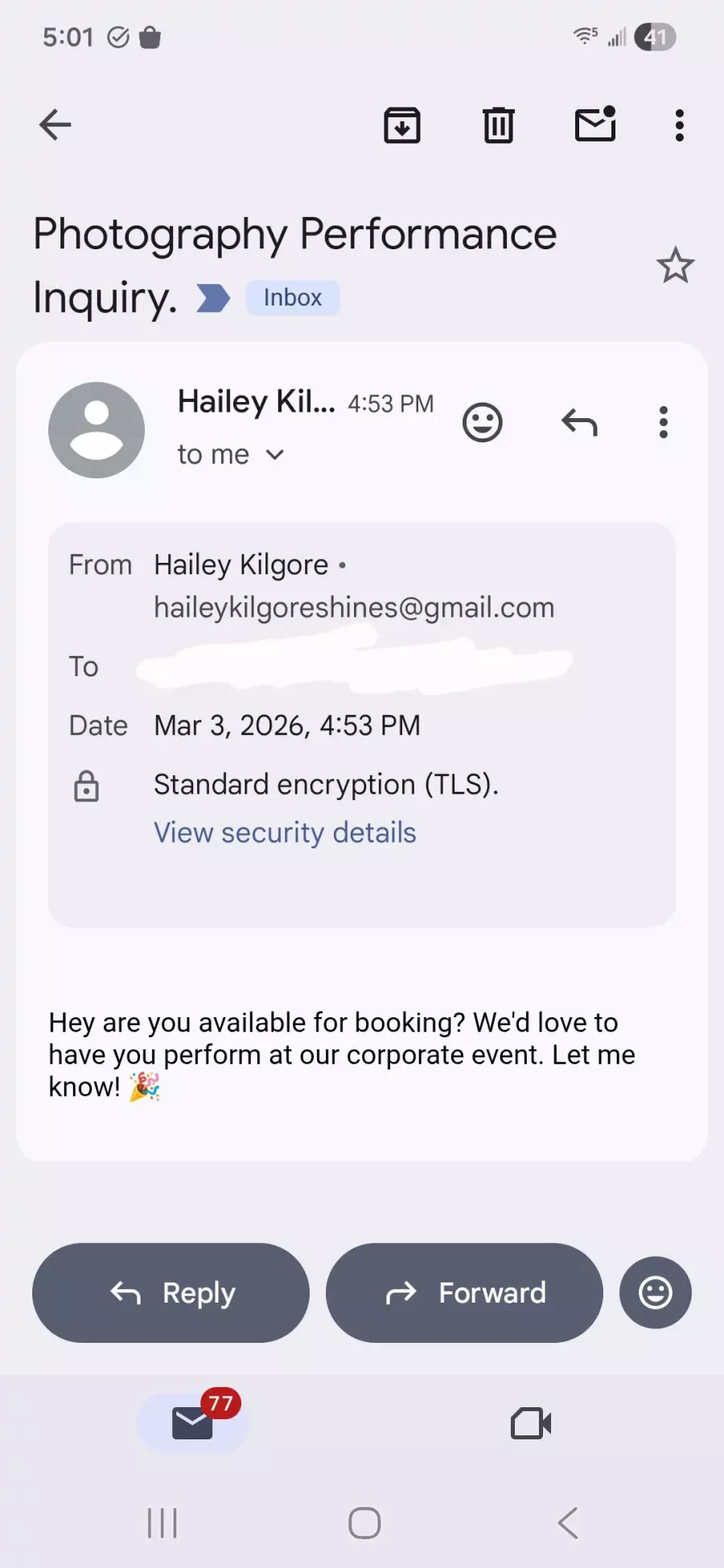724x1568 pixels.
Task: Collapse the 'to me' details chevron
Action: 275,455
